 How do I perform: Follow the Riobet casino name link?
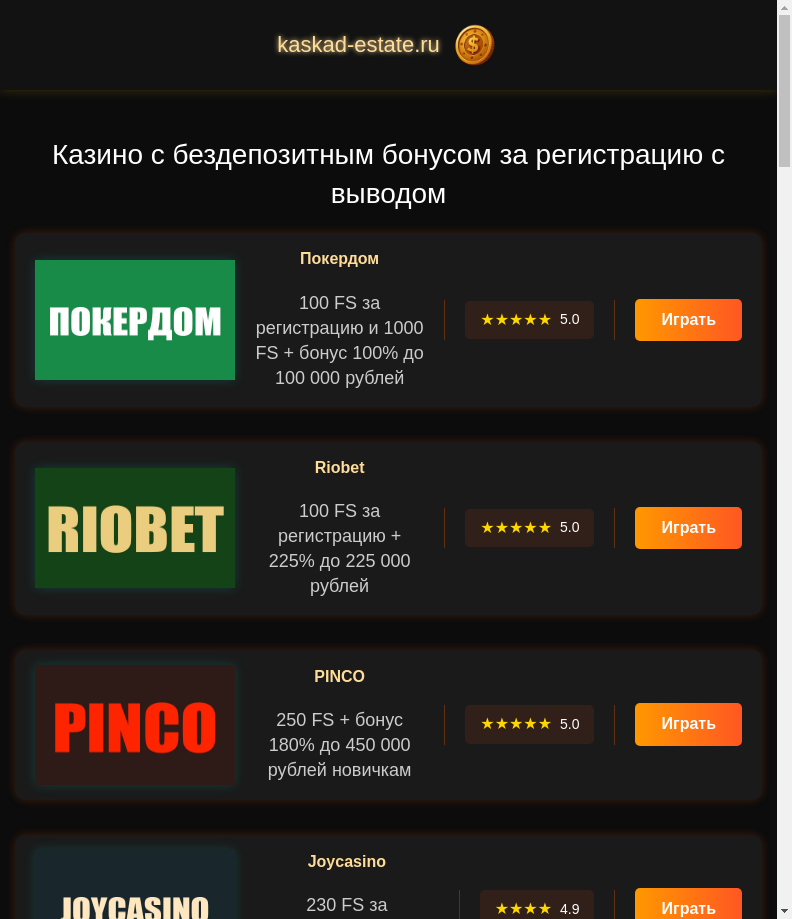tap(339, 468)
